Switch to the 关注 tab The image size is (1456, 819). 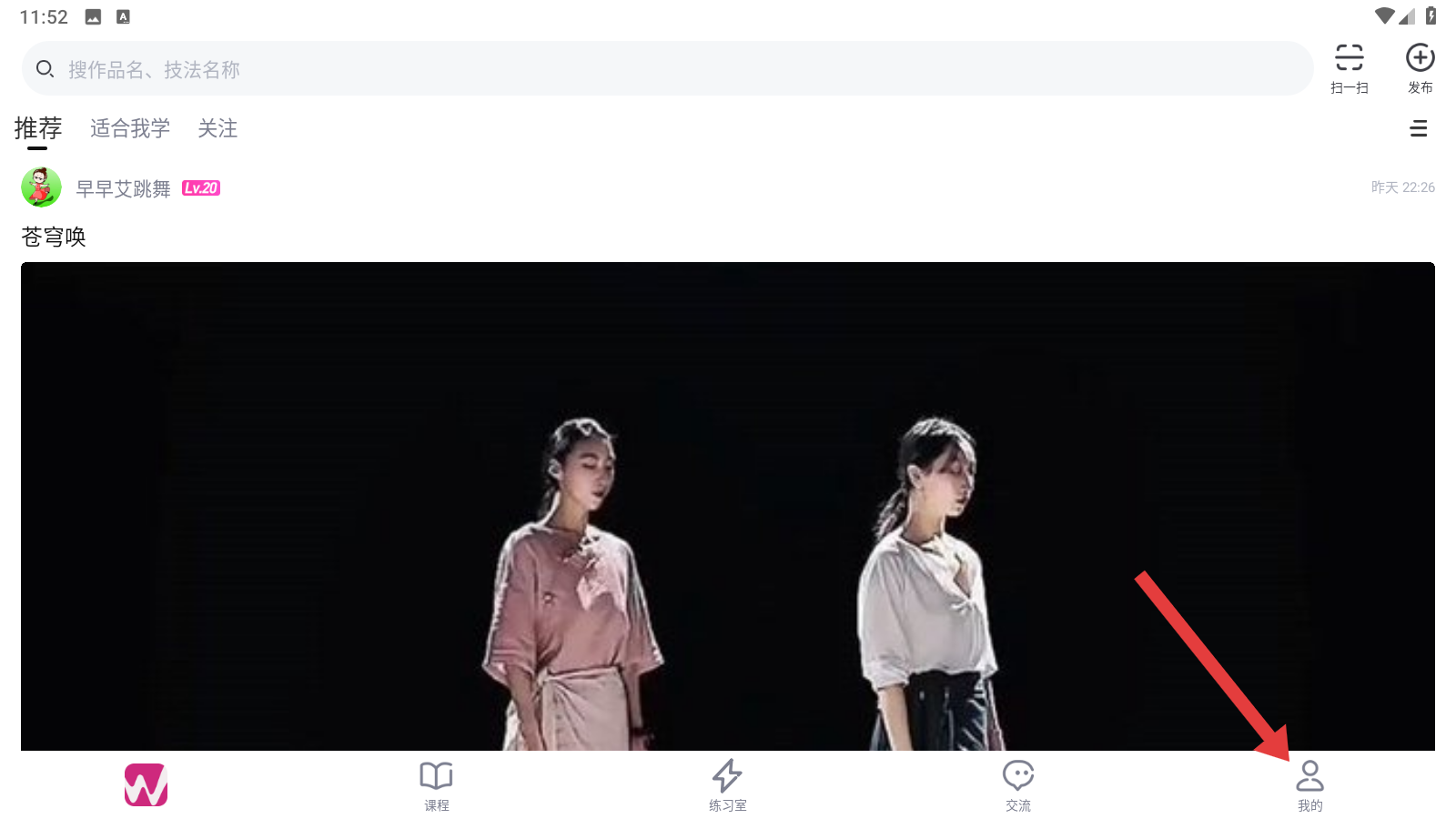(x=217, y=129)
